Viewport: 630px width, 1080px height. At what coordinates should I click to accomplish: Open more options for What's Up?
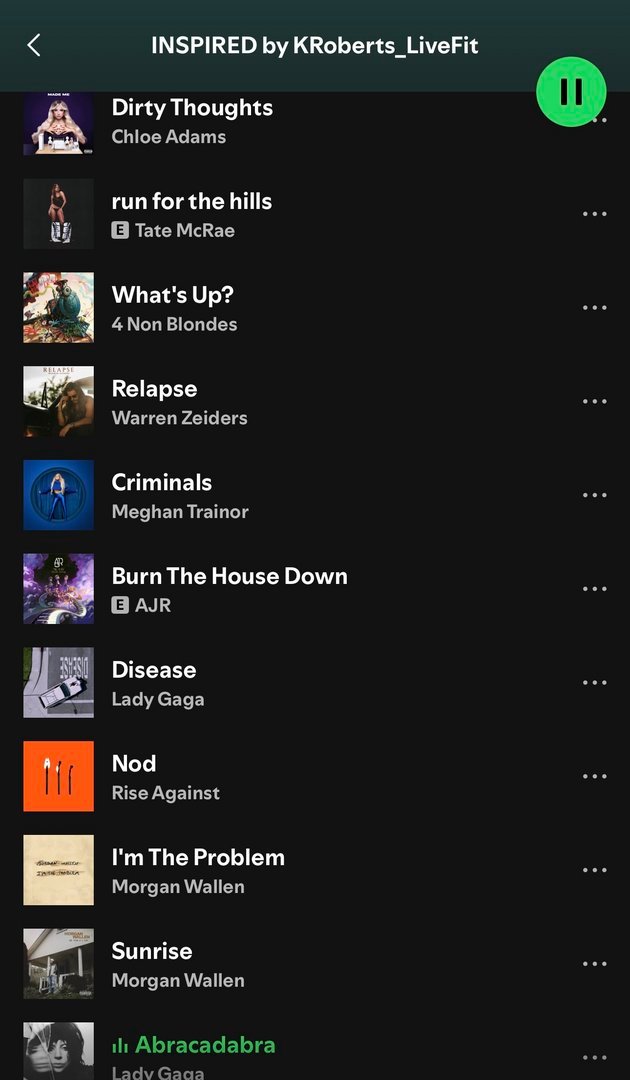[x=595, y=308]
